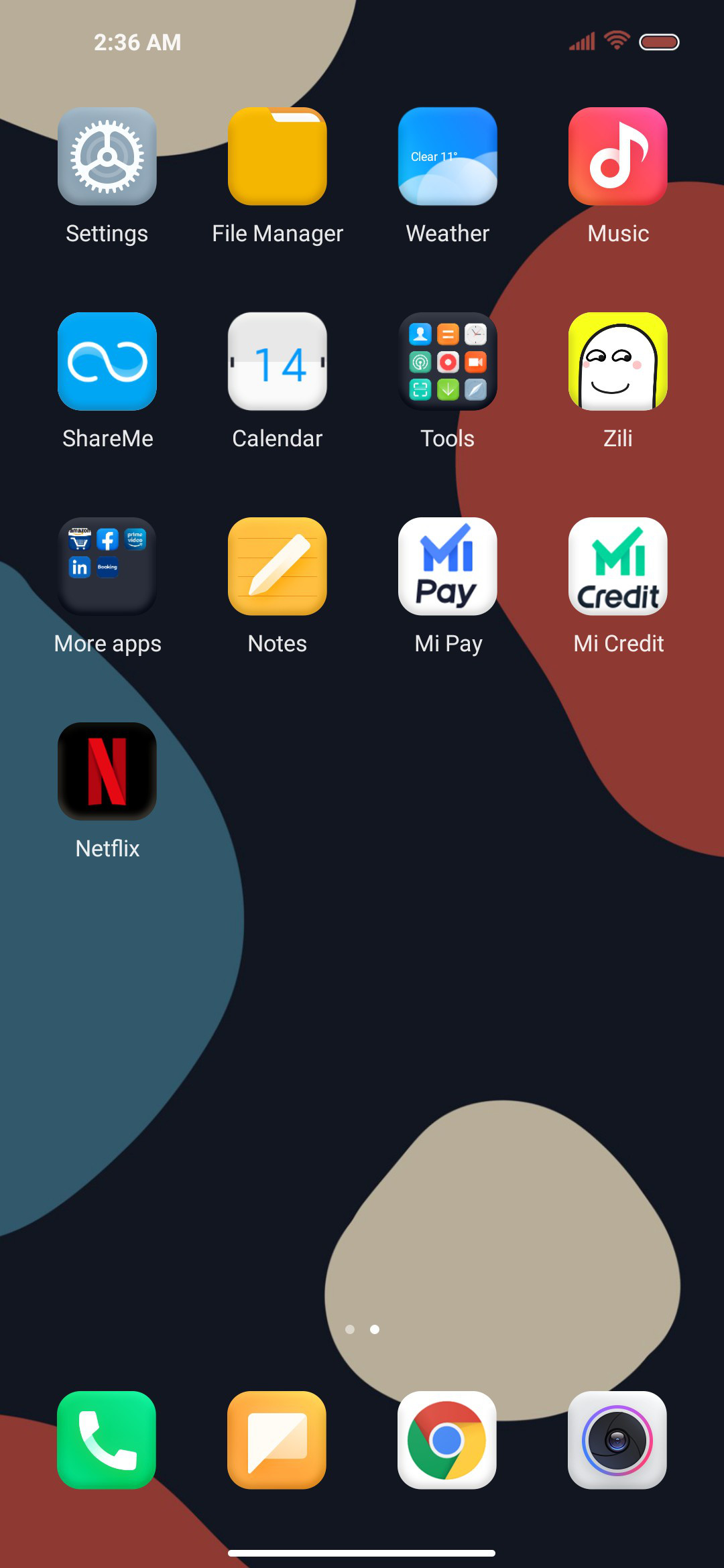Open the Phone dialer in the dock
724x1568 pixels.
tap(107, 1440)
